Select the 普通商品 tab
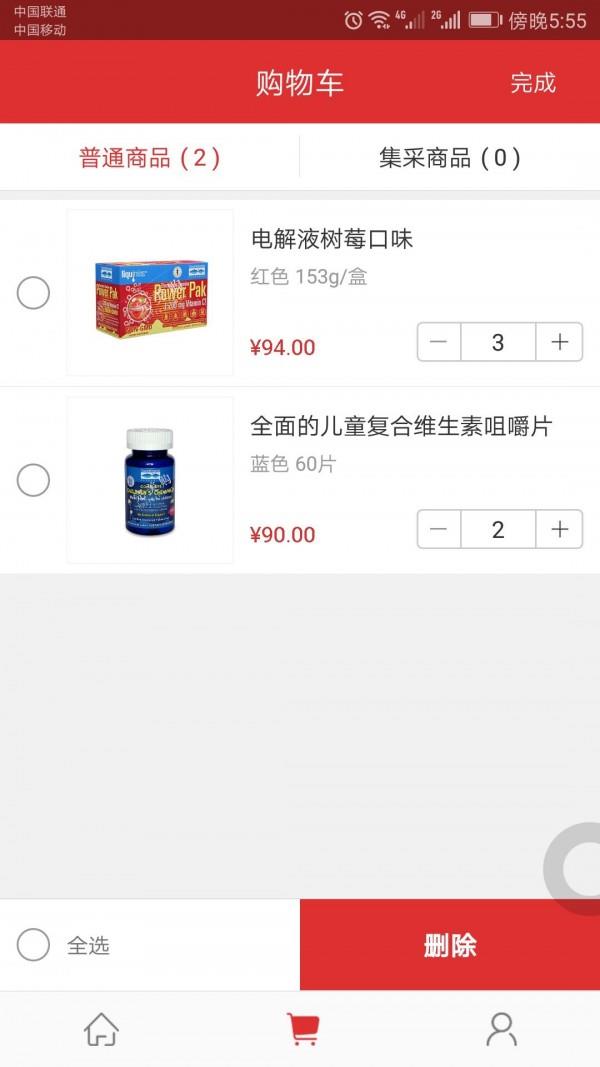 [150, 158]
